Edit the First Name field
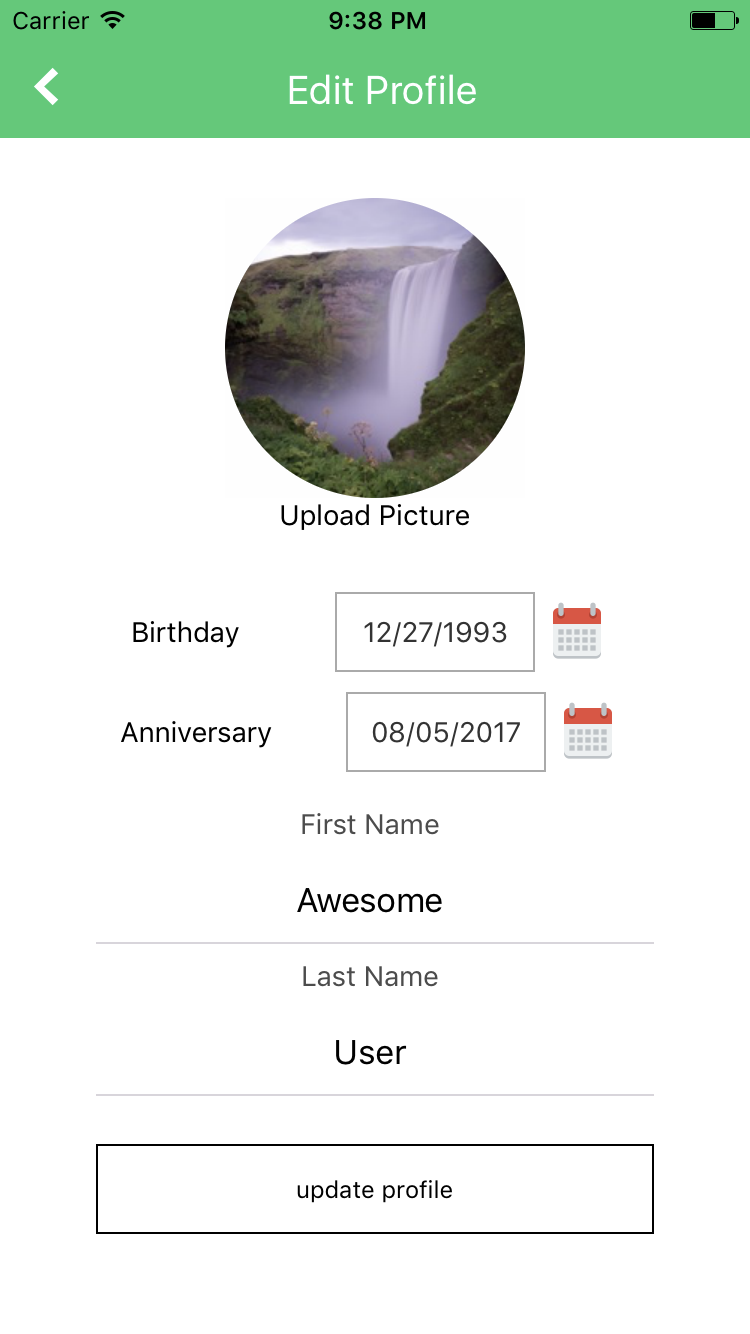Screen dimensions: 750x1334 (375, 901)
